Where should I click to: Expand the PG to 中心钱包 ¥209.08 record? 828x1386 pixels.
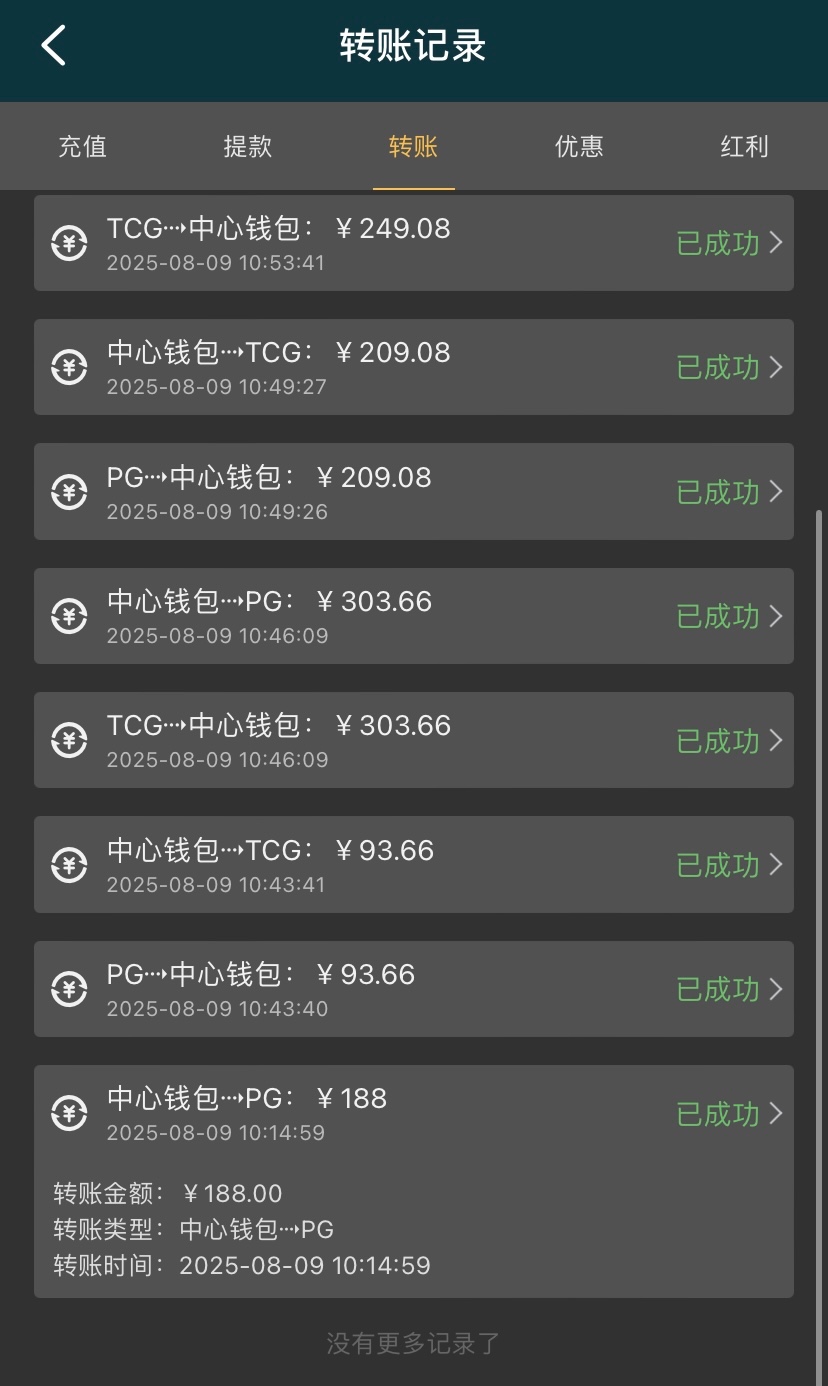(x=413, y=492)
